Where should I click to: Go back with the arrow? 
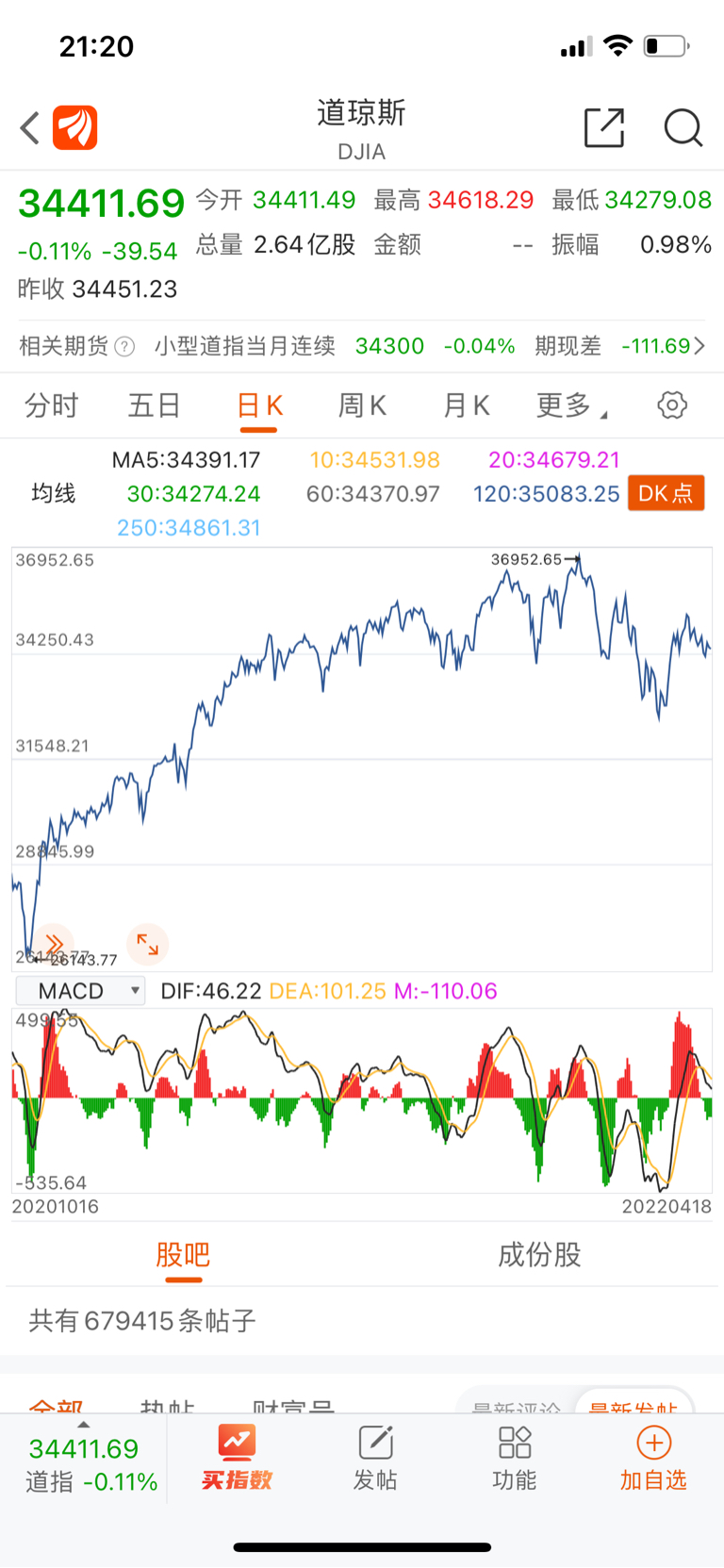pos(30,127)
